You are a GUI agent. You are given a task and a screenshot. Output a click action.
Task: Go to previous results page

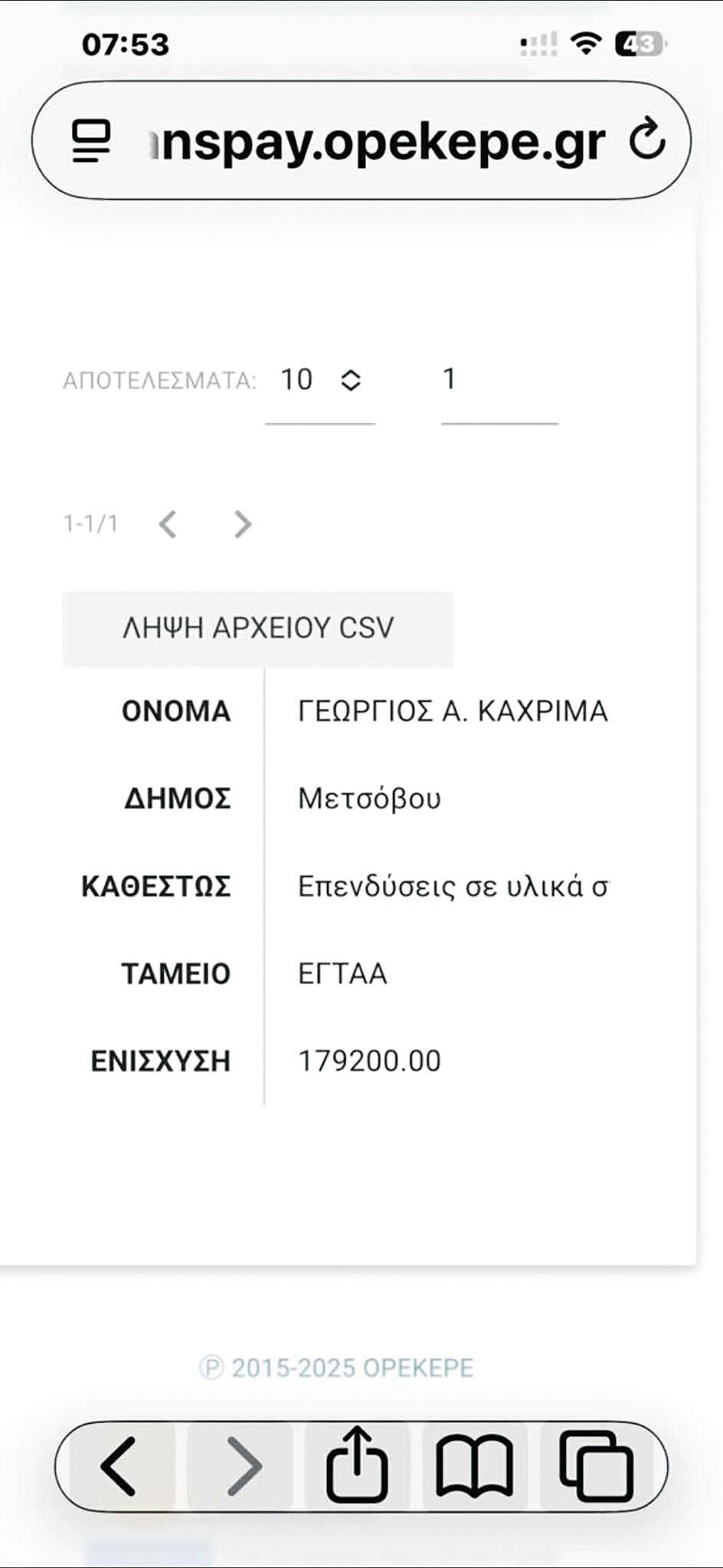click(x=168, y=524)
